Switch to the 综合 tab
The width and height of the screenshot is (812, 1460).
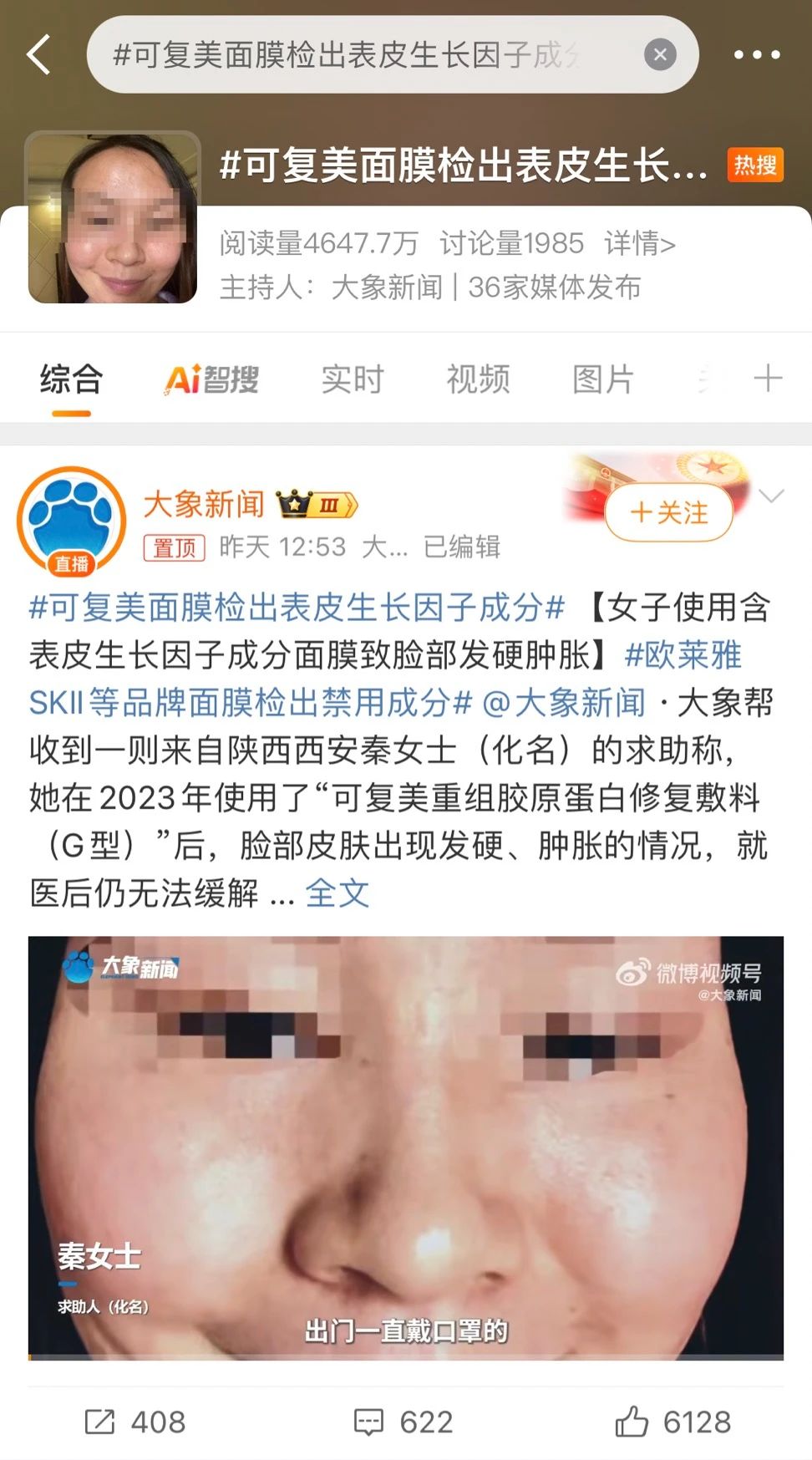tap(71, 379)
